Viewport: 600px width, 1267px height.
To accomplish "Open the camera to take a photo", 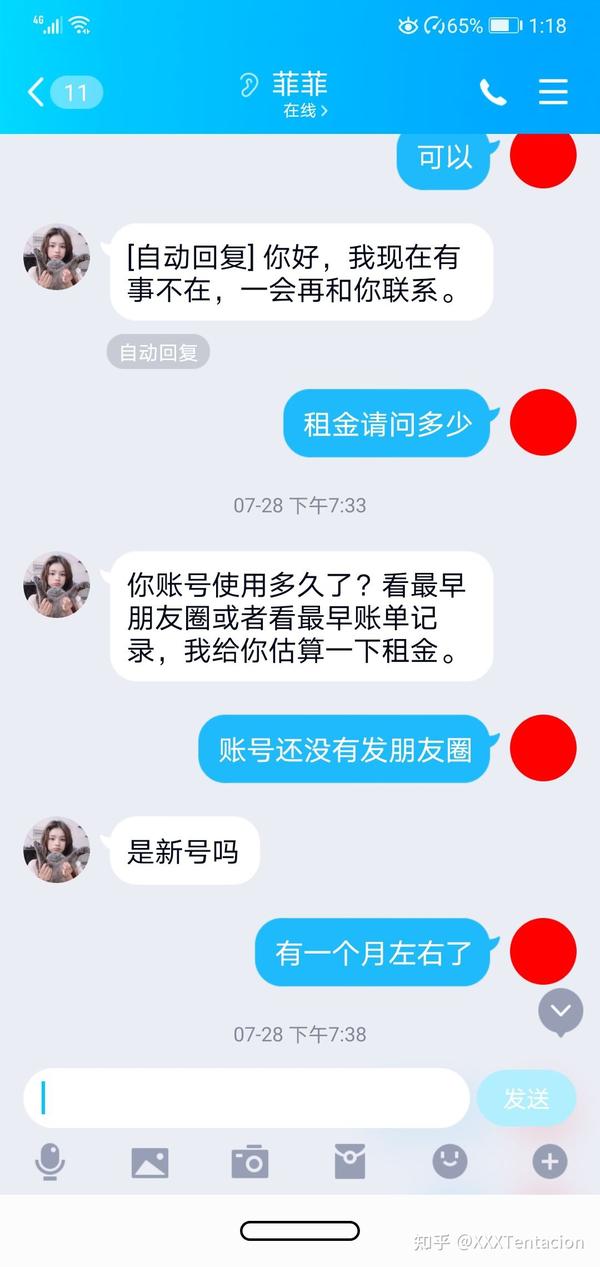I will [x=250, y=1162].
